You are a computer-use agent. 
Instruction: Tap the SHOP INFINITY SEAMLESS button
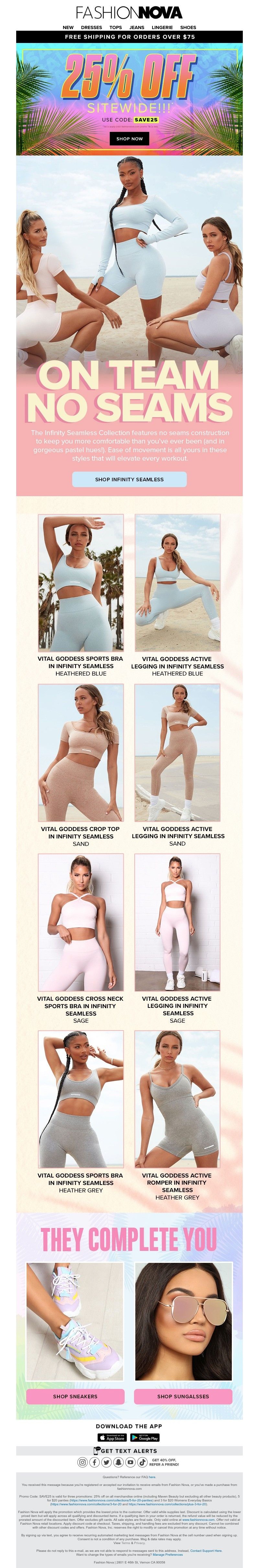point(129,479)
